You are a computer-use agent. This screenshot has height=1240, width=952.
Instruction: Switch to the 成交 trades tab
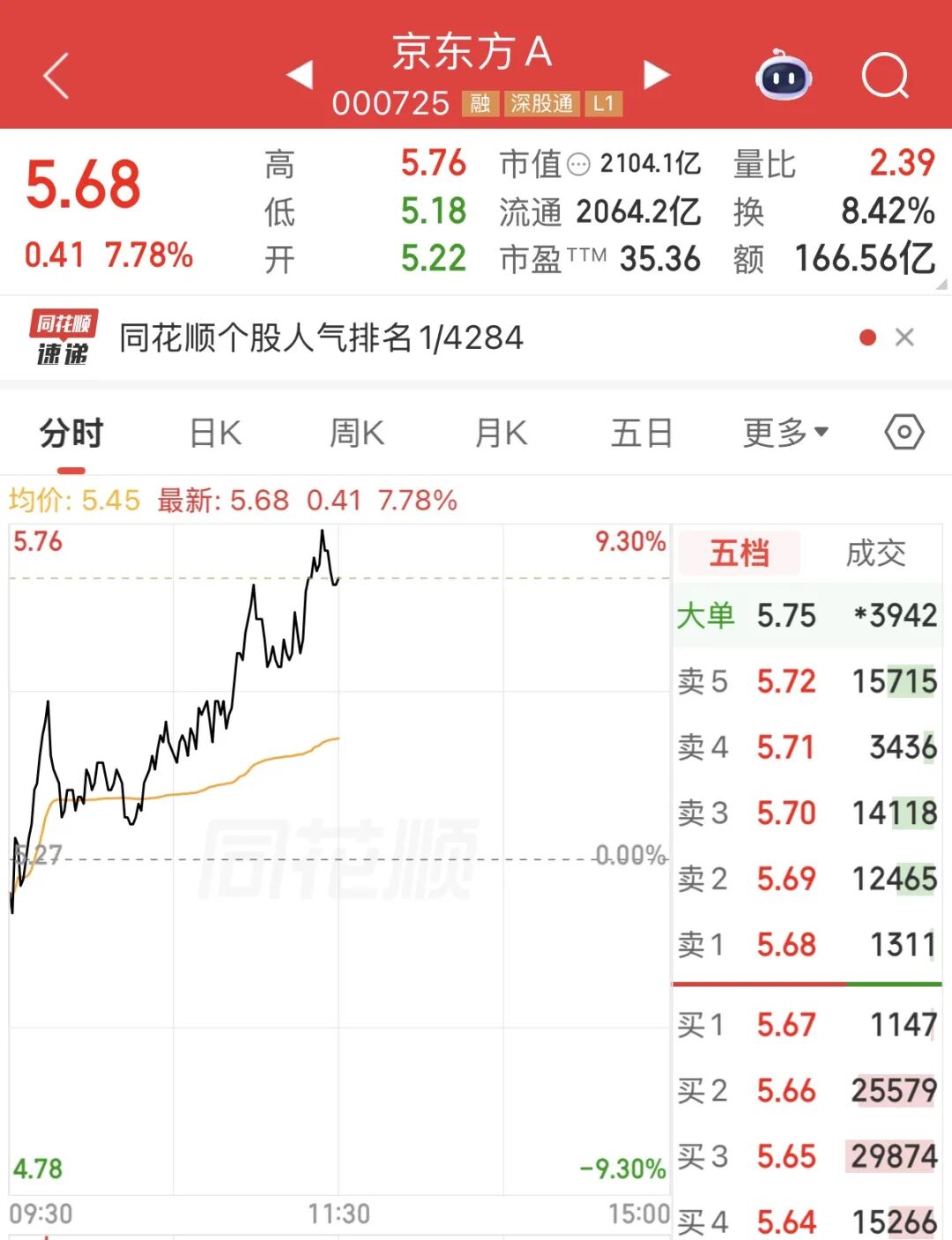875,553
